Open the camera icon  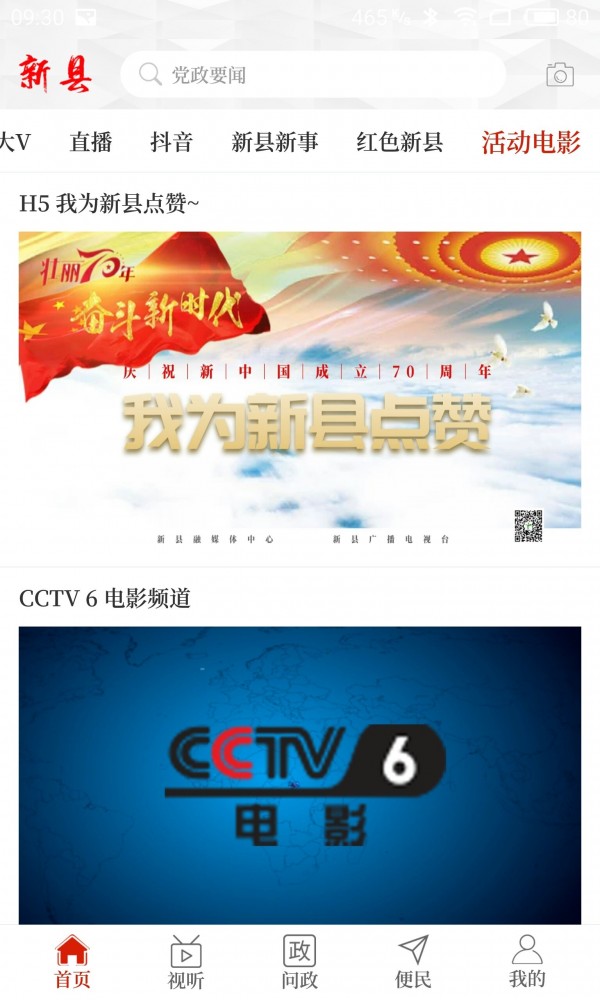[x=560, y=75]
